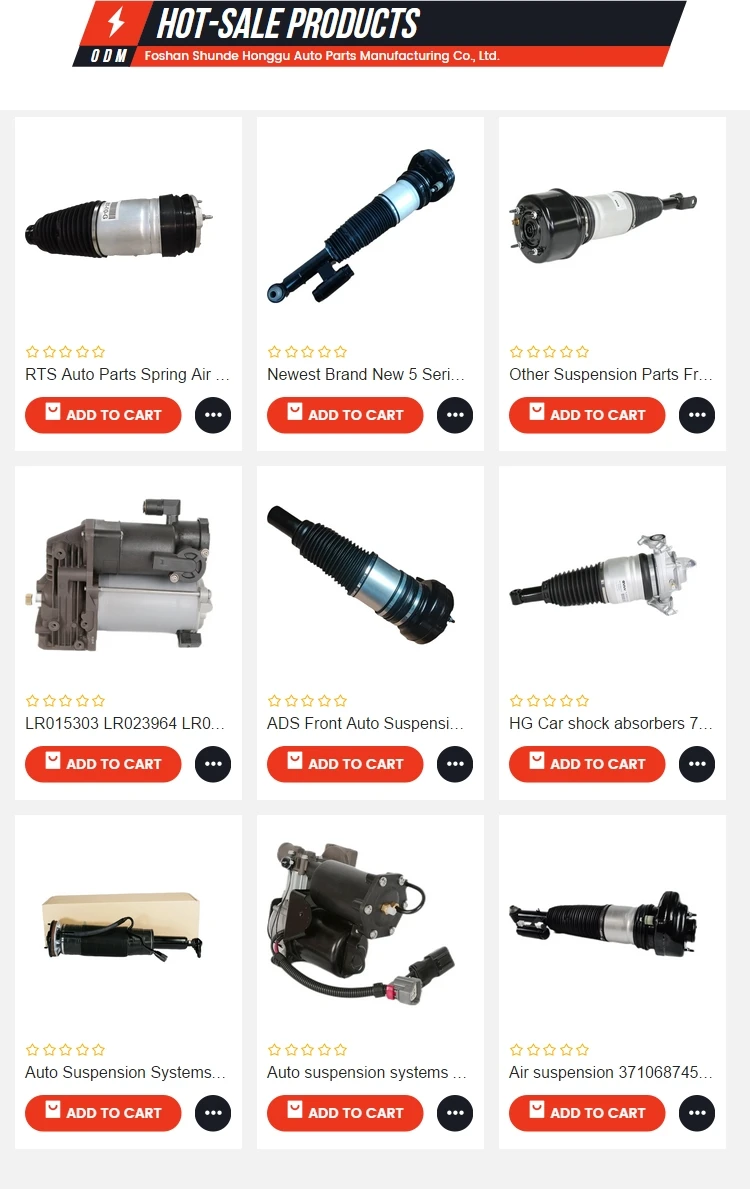View the Air suspension 371068745… product
The height and width of the screenshot is (1189, 750).
coord(611,1072)
